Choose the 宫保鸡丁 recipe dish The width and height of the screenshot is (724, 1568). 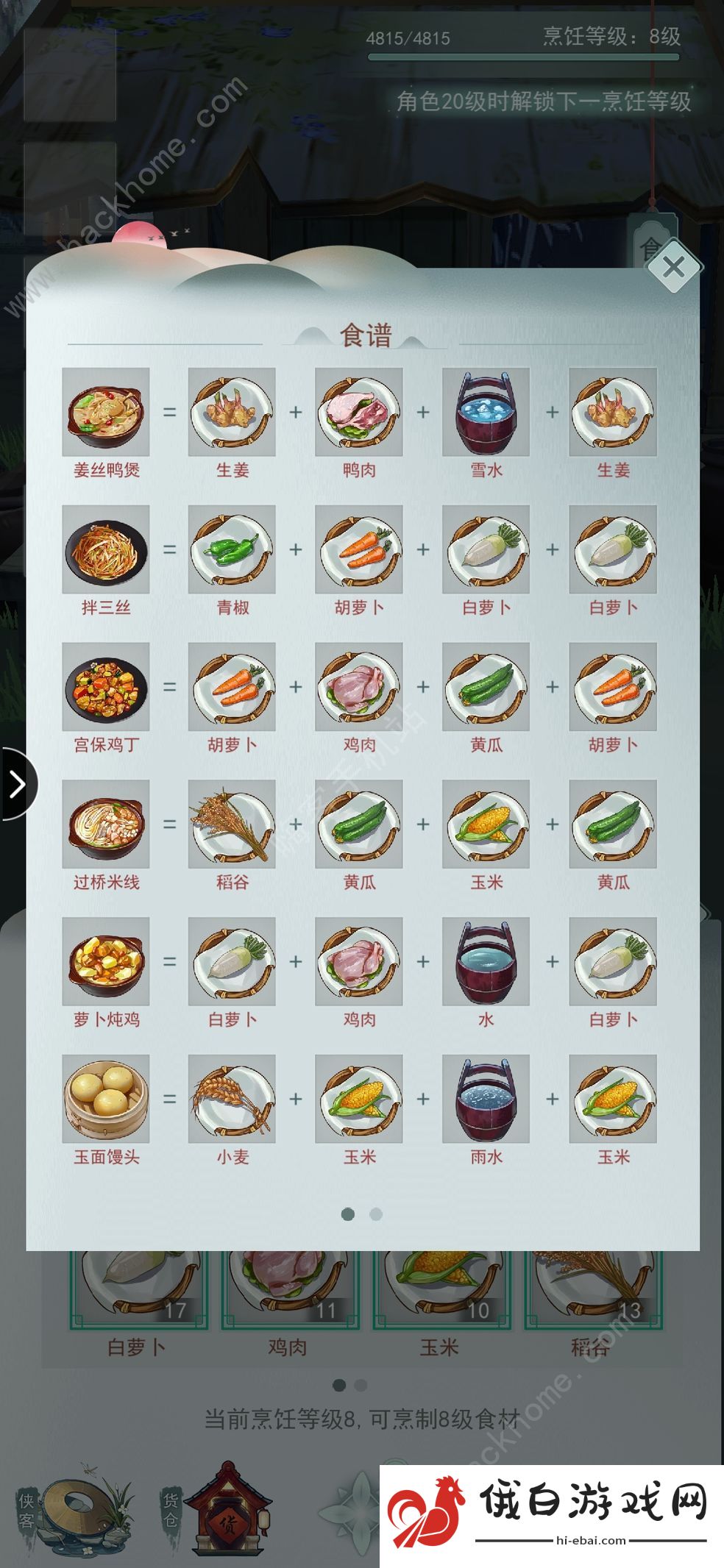pyautogui.click(x=106, y=687)
